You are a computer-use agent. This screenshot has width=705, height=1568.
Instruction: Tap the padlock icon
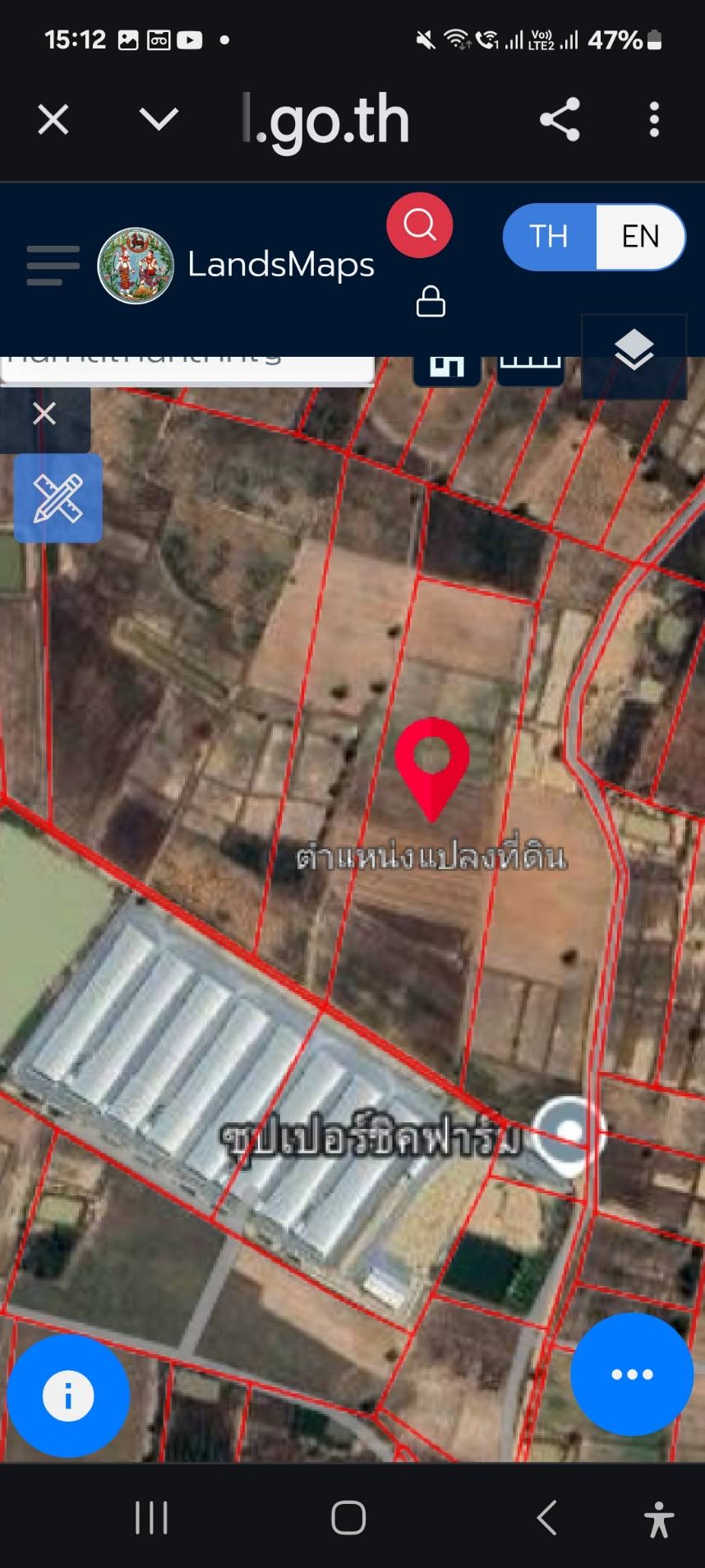click(431, 301)
